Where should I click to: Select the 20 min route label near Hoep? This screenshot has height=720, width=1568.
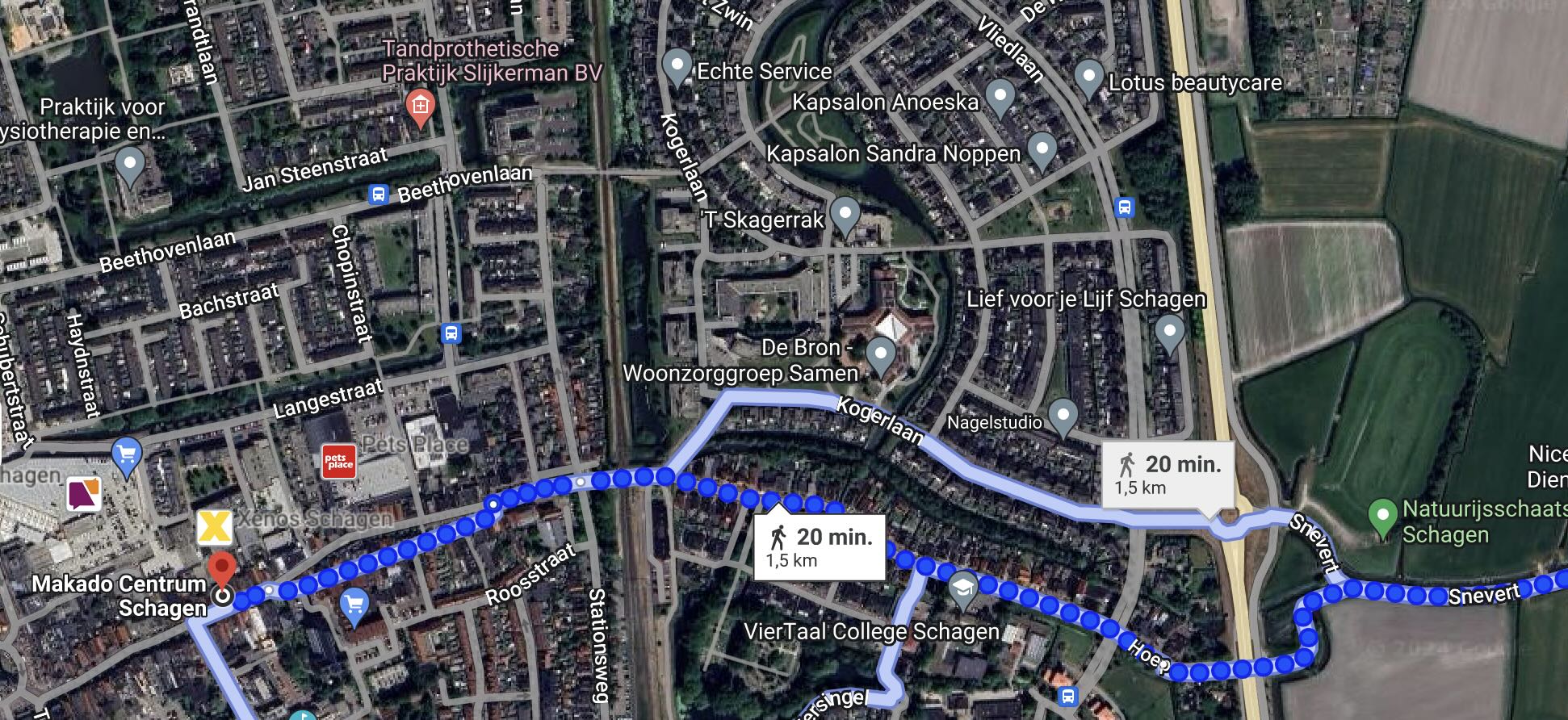820,546
